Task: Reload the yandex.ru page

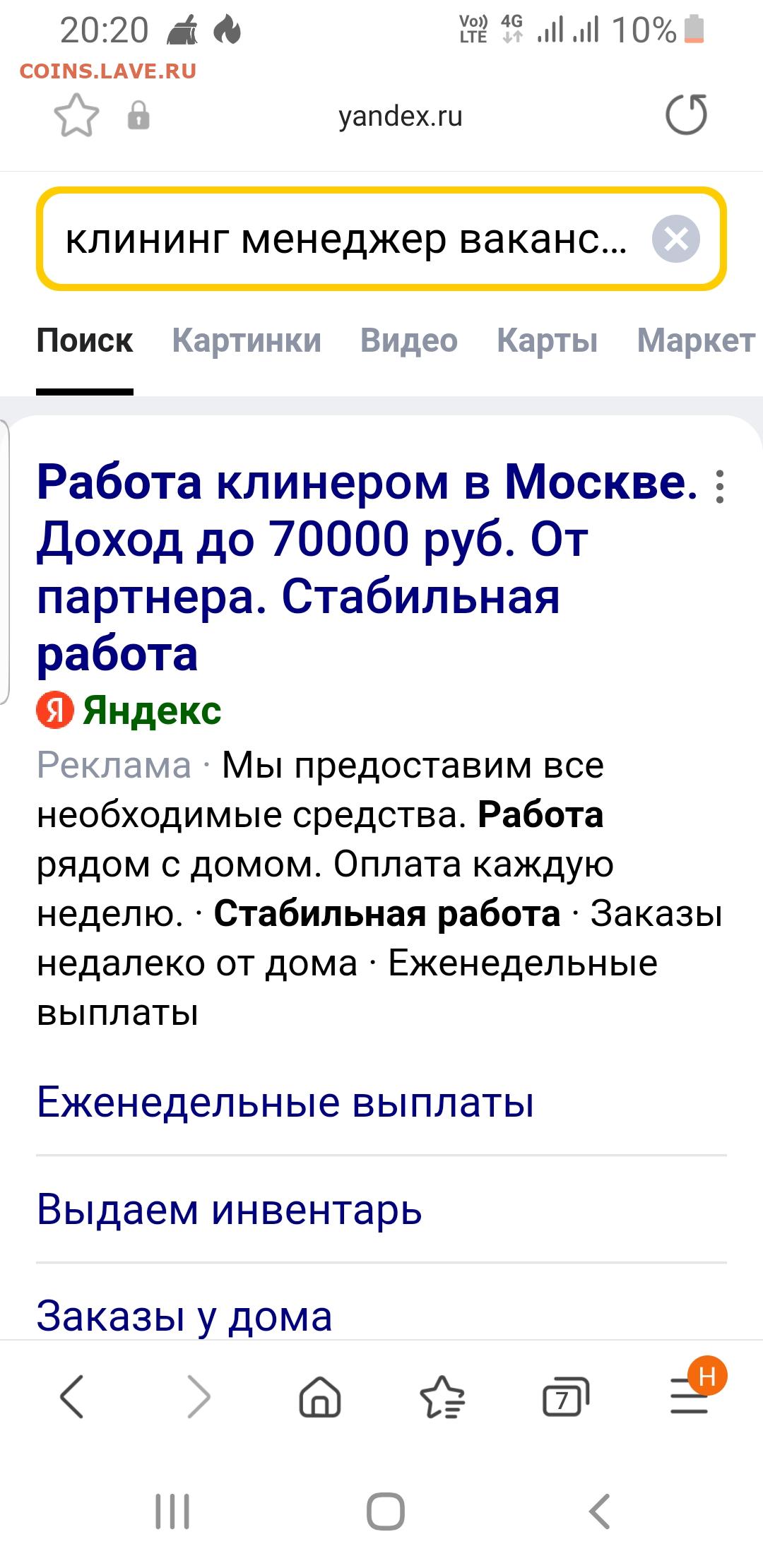Action: 686,114
